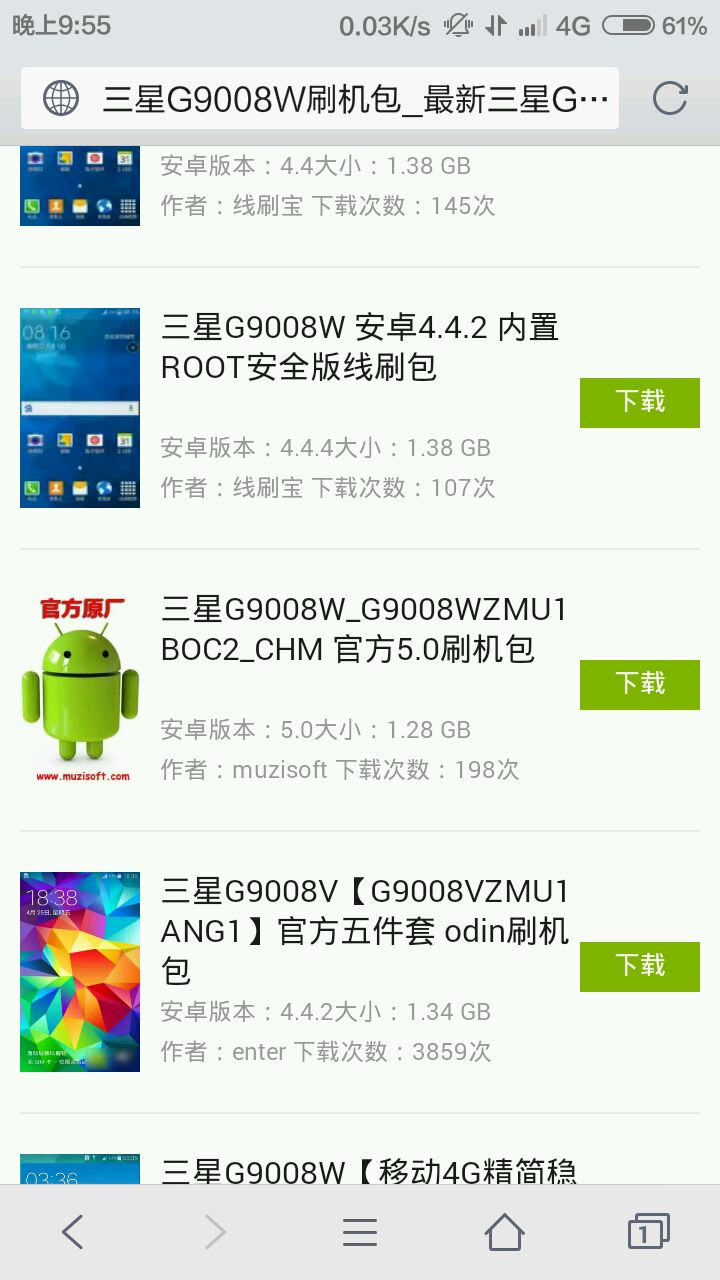Open the 官方原厂 Android robot thumbnail
The image size is (720, 1280).
click(x=80, y=690)
